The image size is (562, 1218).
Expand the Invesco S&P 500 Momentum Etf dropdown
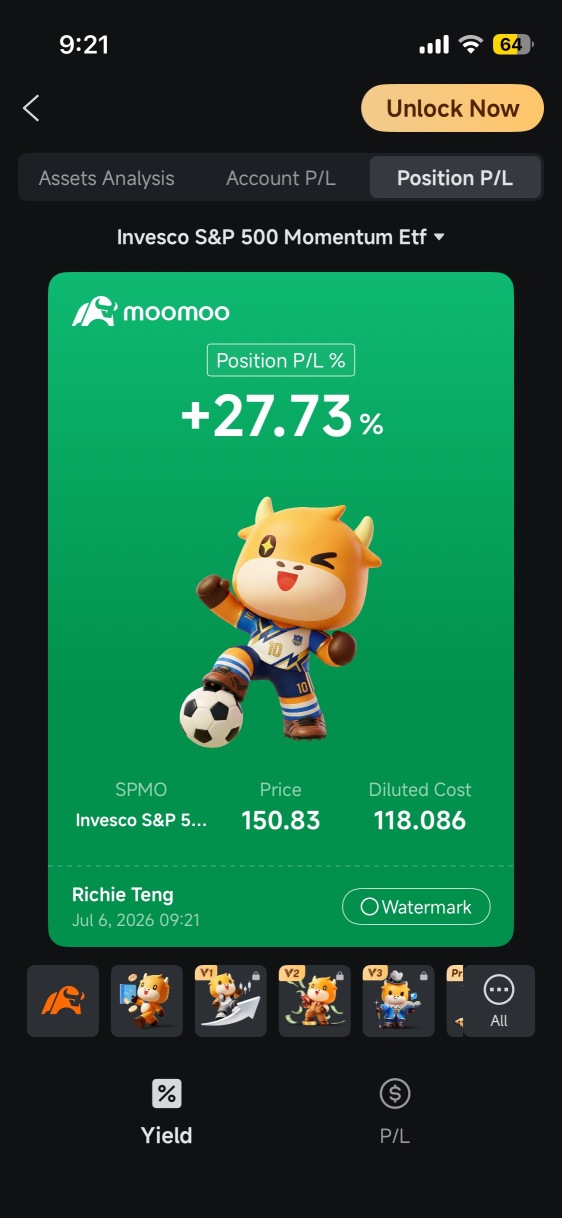coord(281,237)
